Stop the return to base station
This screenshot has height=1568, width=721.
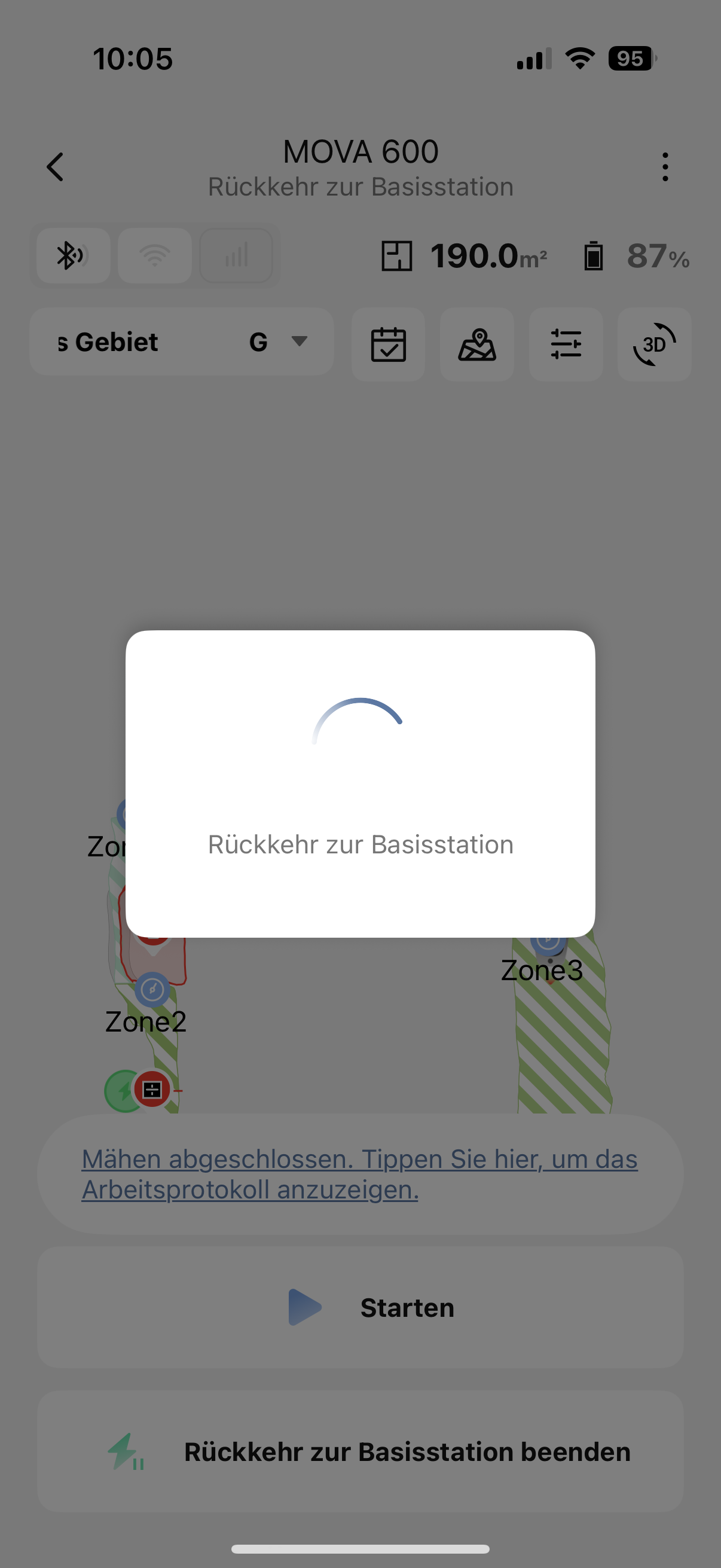tap(360, 1452)
